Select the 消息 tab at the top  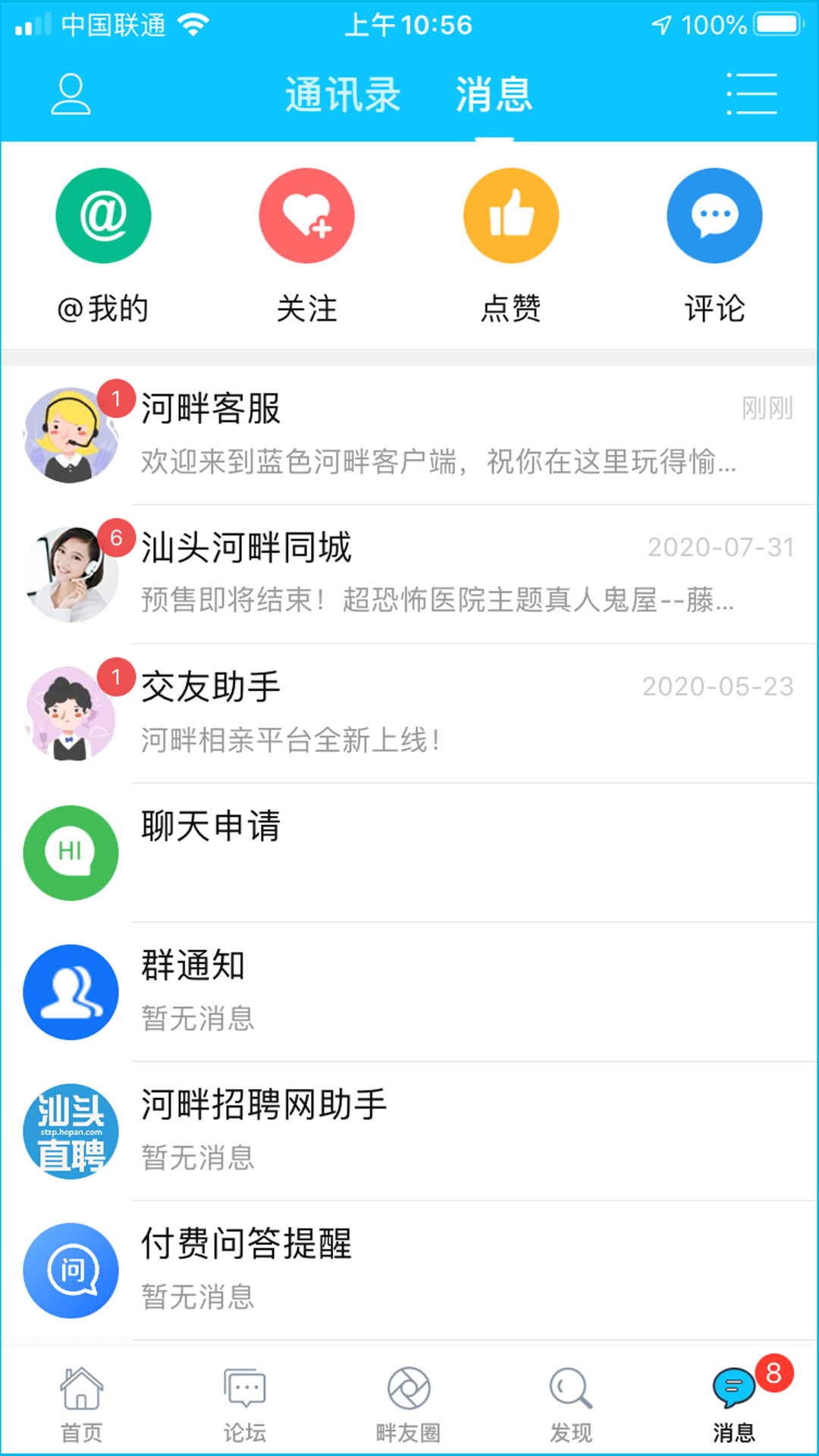point(493,93)
